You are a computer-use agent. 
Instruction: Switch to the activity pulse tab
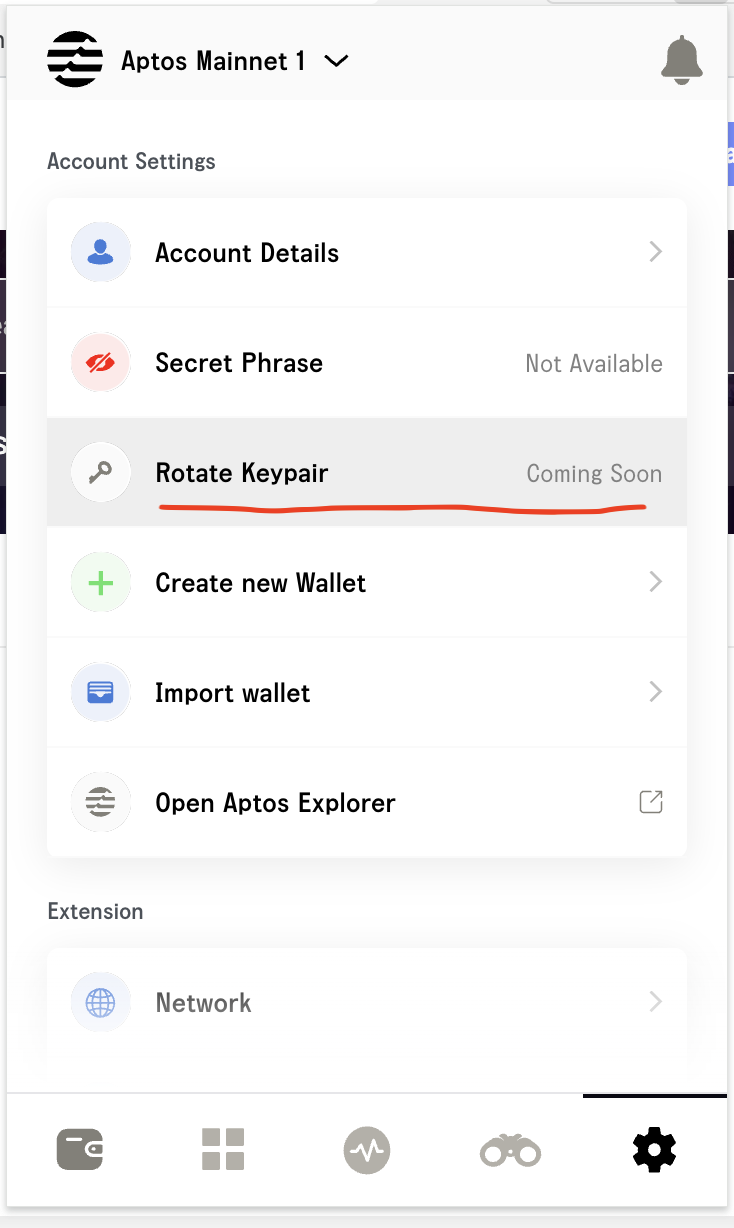(367, 1150)
